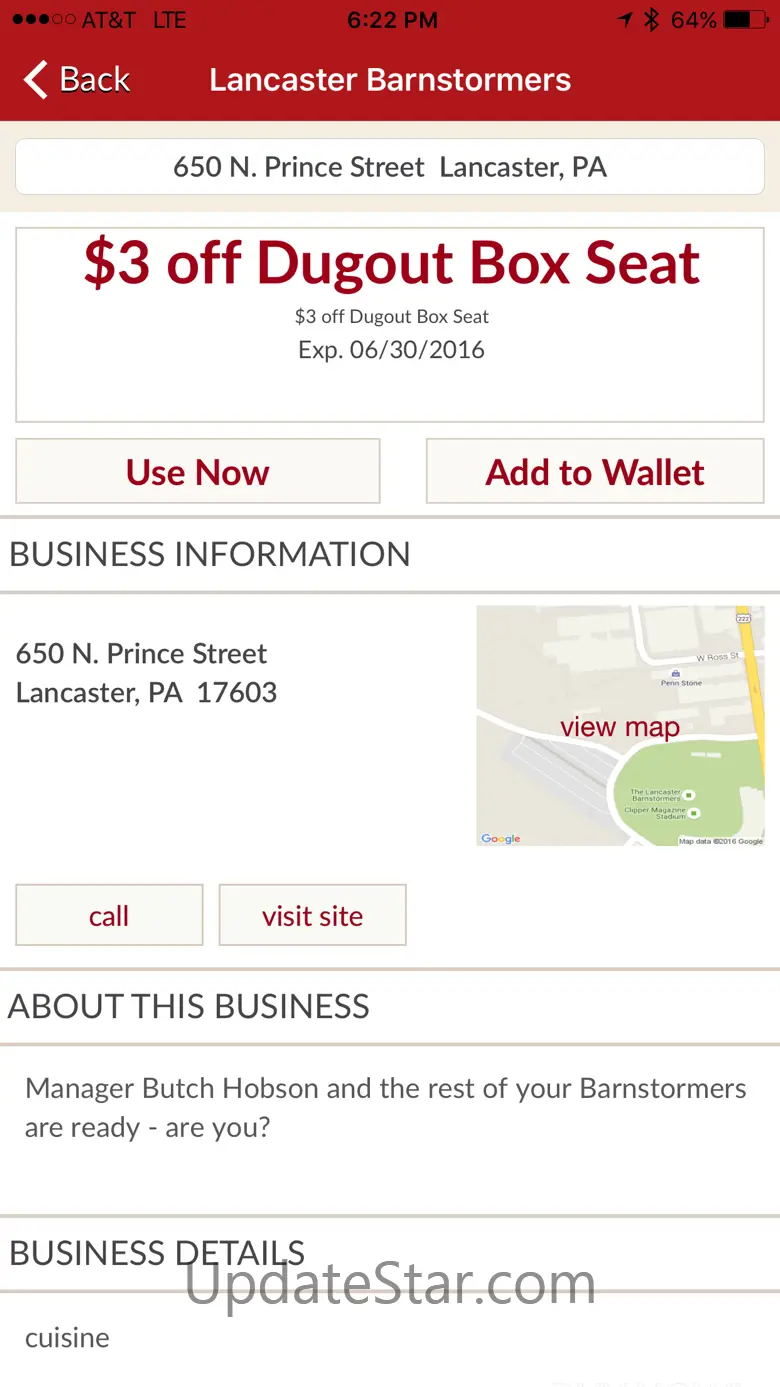The height and width of the screenshot is (1387, 780).
Task: Redeem the coupon with Use Now
Action: tap(198, 471)
